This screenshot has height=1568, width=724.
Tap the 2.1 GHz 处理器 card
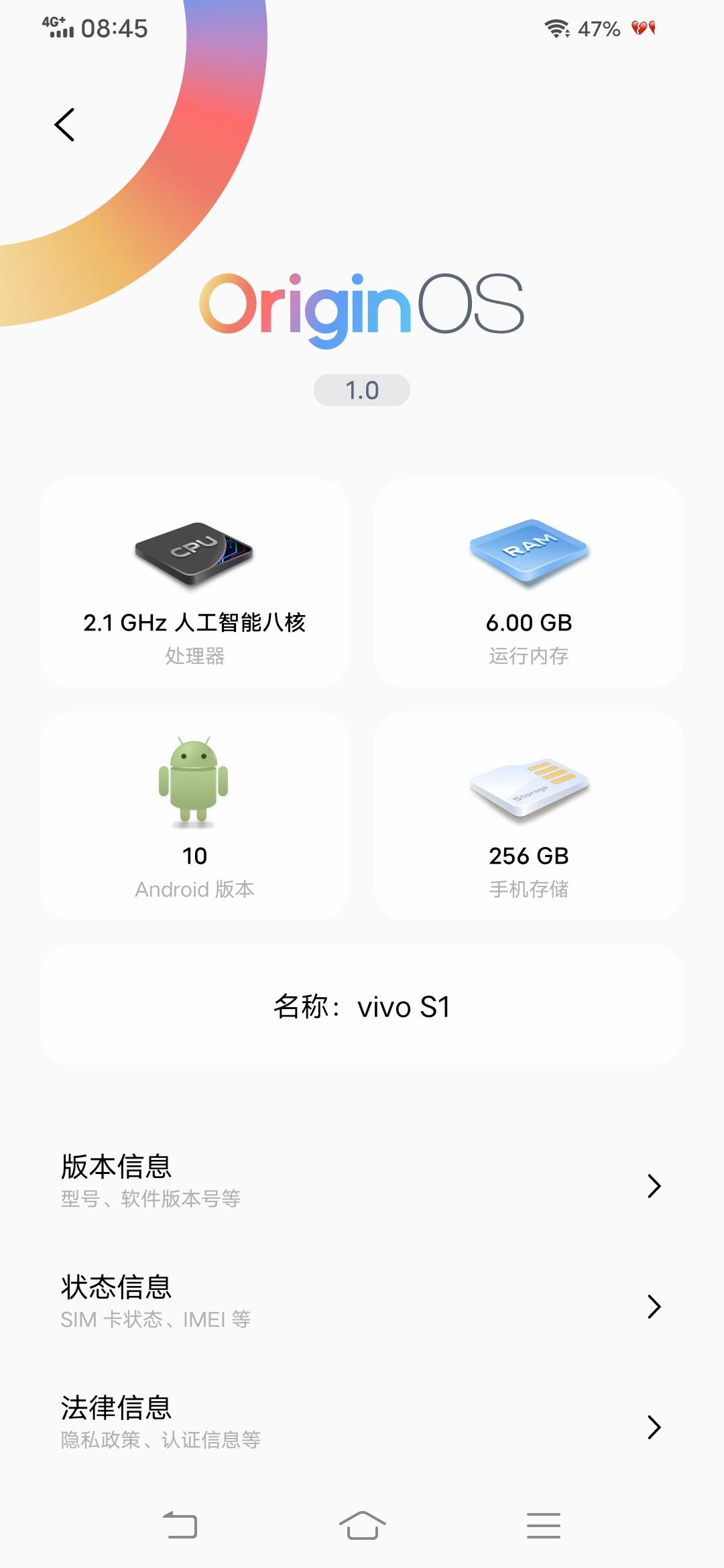[x=194, y=583]
